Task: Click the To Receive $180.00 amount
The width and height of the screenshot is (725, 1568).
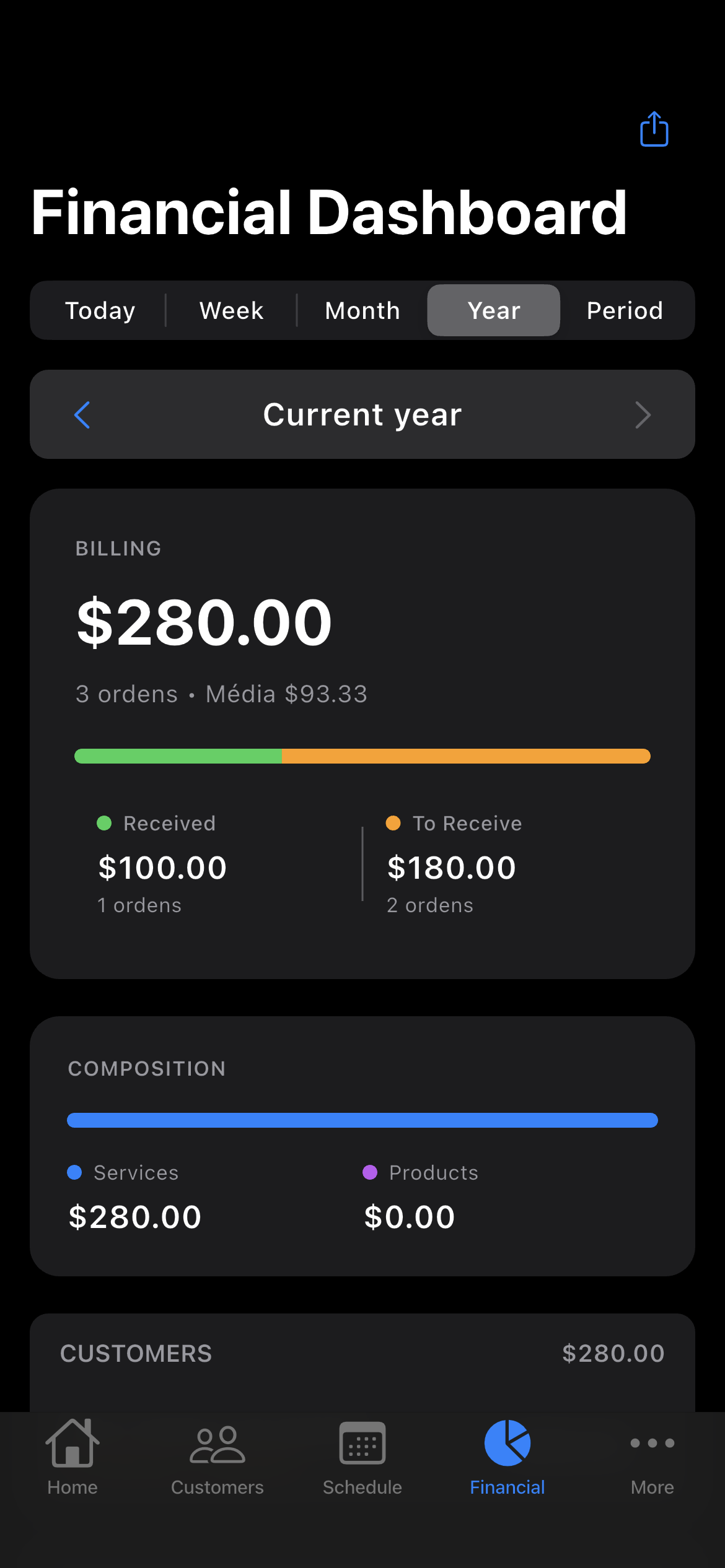Action: [x=451, y=867]
